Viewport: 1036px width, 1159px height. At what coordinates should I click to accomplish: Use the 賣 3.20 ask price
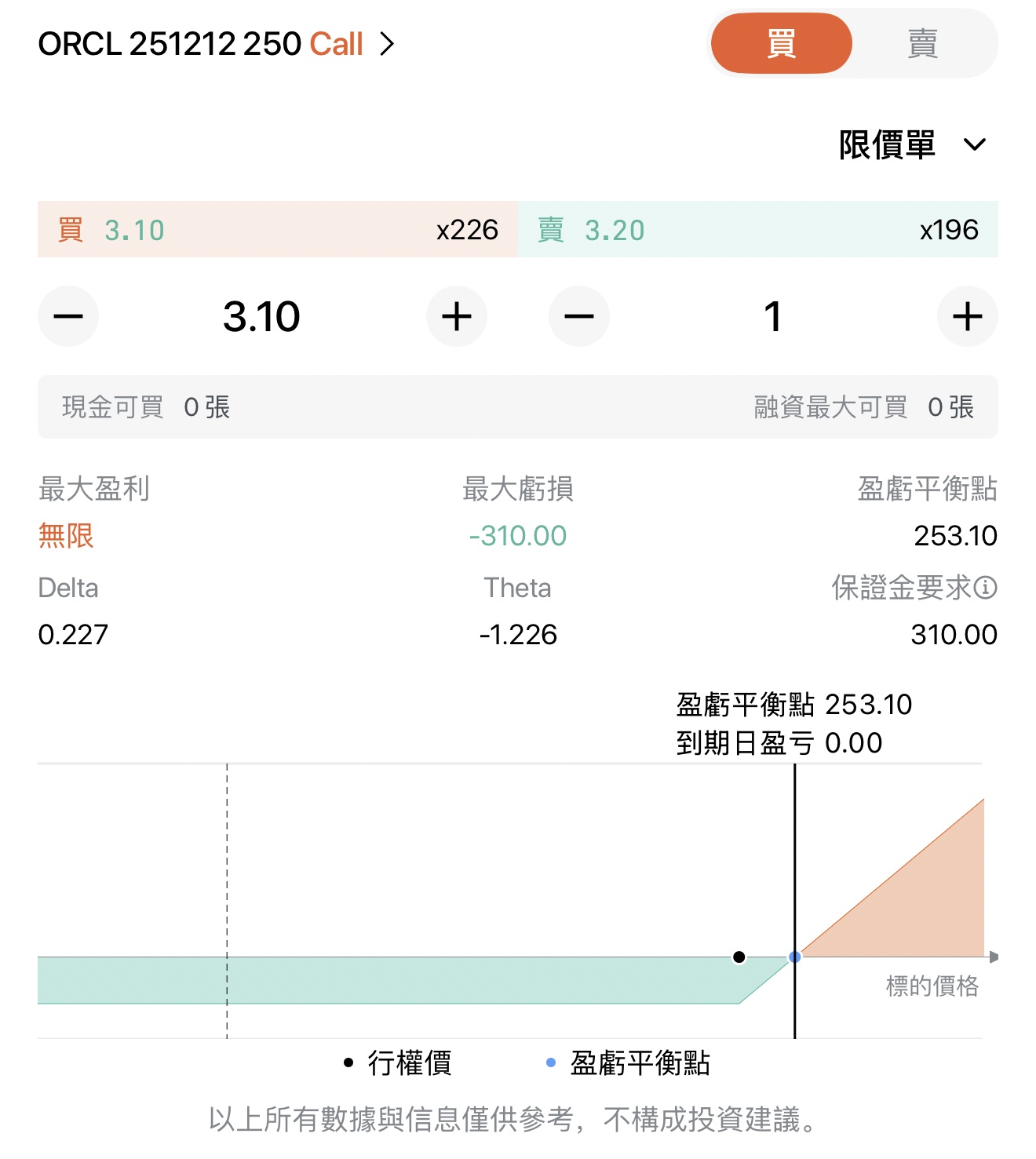point(757,230)
